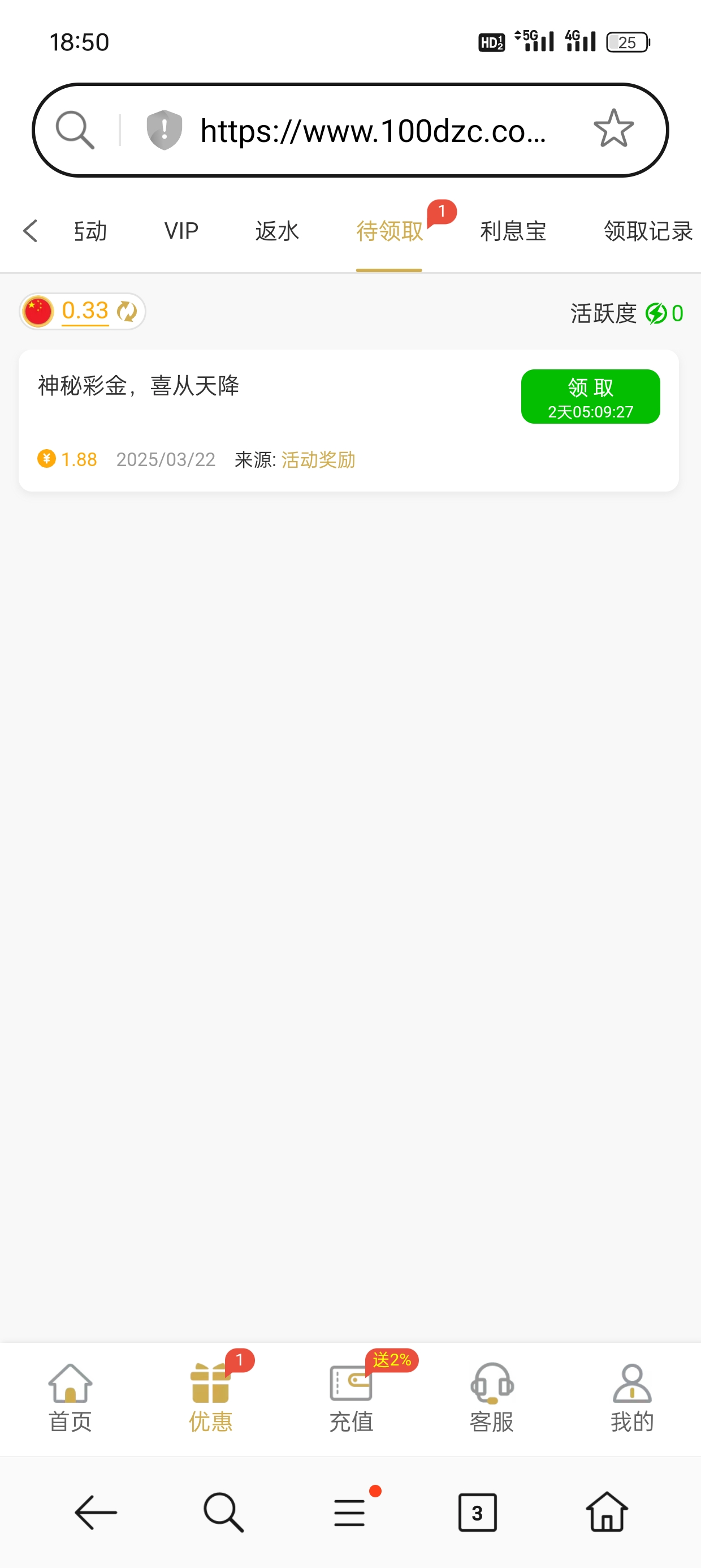This screenshot has width=701, height=1568.
Task: Bookmark this page with the star icon
Action: (x=613, y=129)
